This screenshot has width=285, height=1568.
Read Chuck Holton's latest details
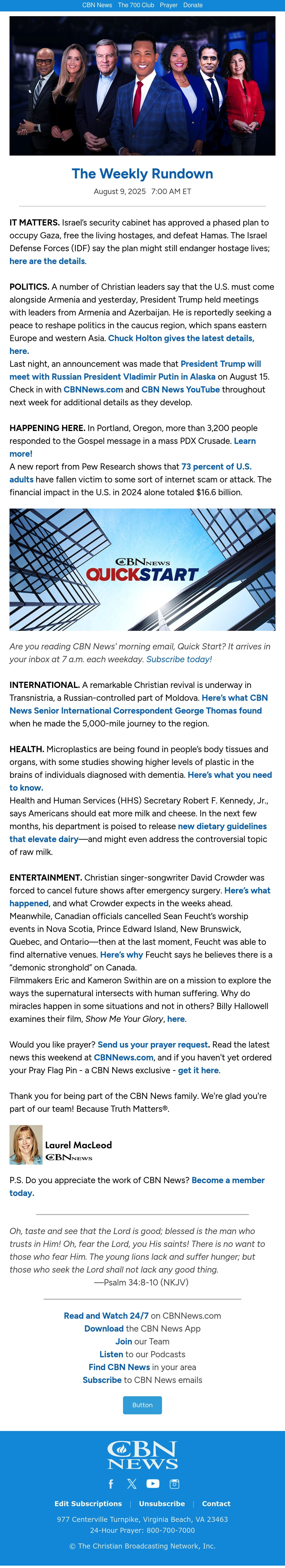click(132, 344)
